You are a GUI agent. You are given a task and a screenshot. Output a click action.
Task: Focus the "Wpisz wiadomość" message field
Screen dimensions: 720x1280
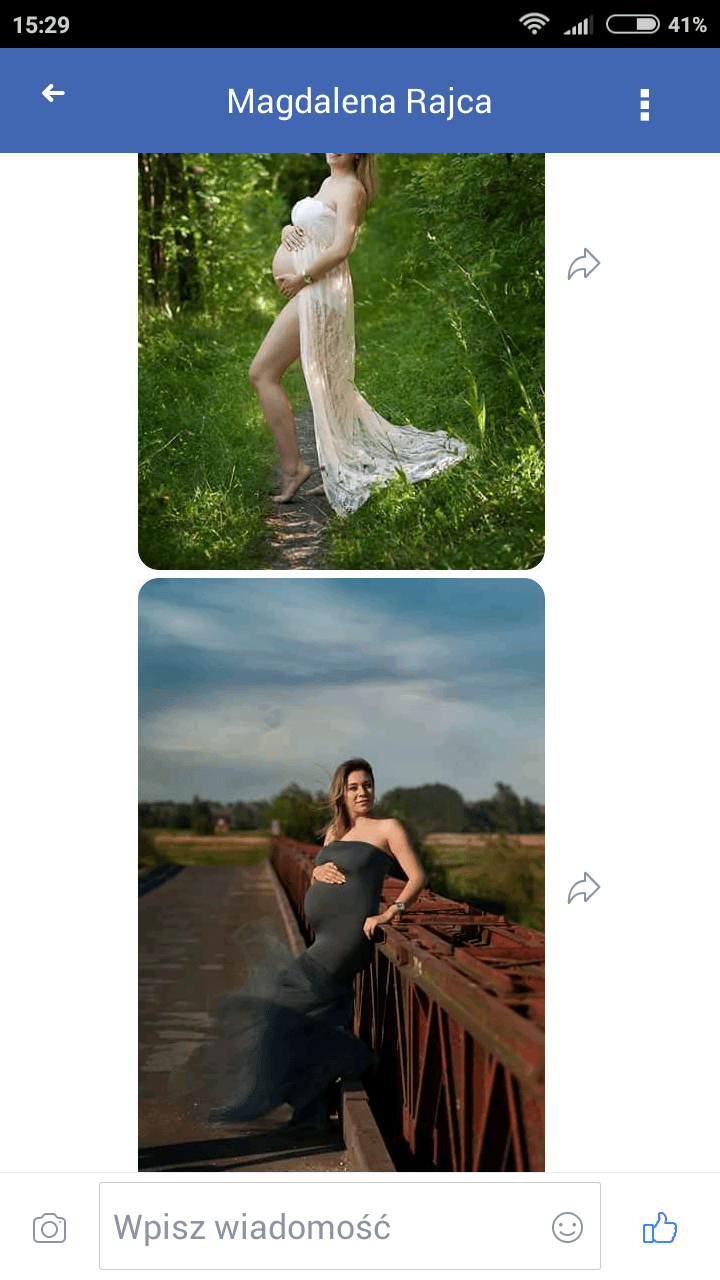click(350, 1226)
